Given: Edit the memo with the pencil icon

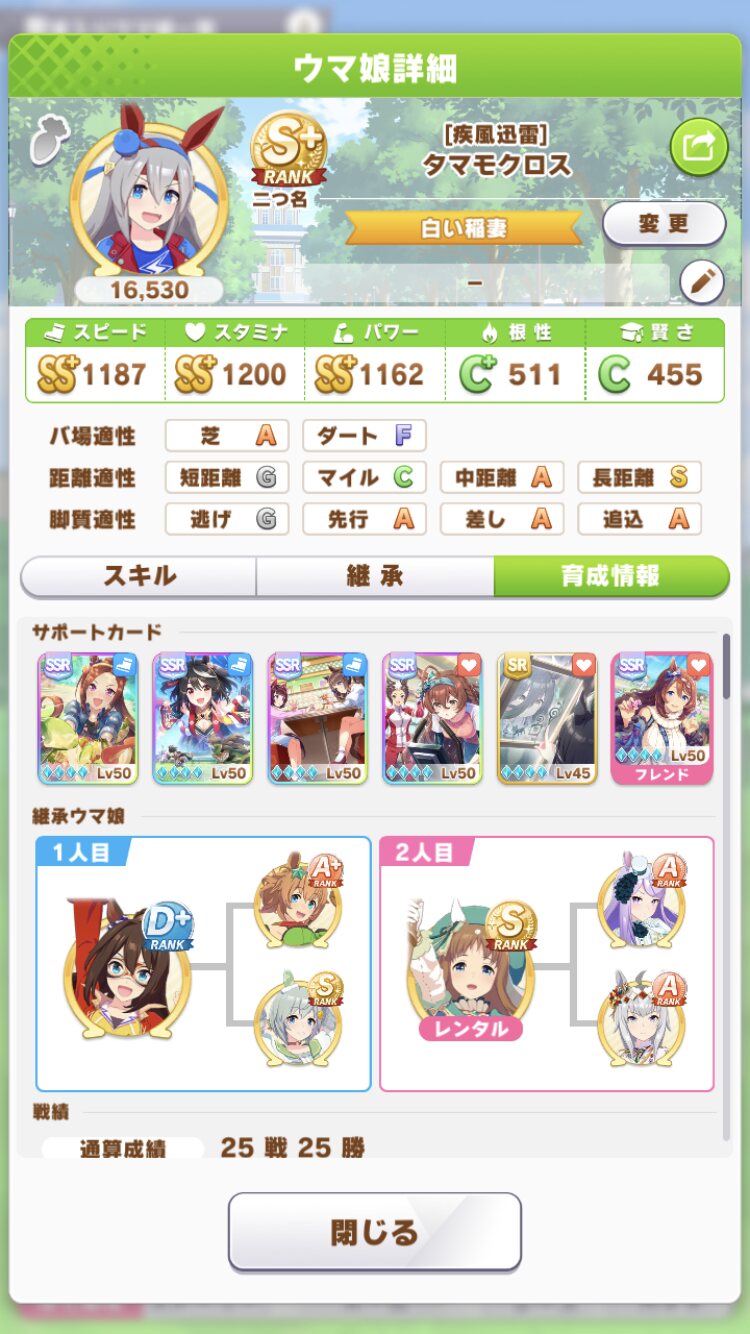Looking at the screenshot, I should (x=701, y=283).
